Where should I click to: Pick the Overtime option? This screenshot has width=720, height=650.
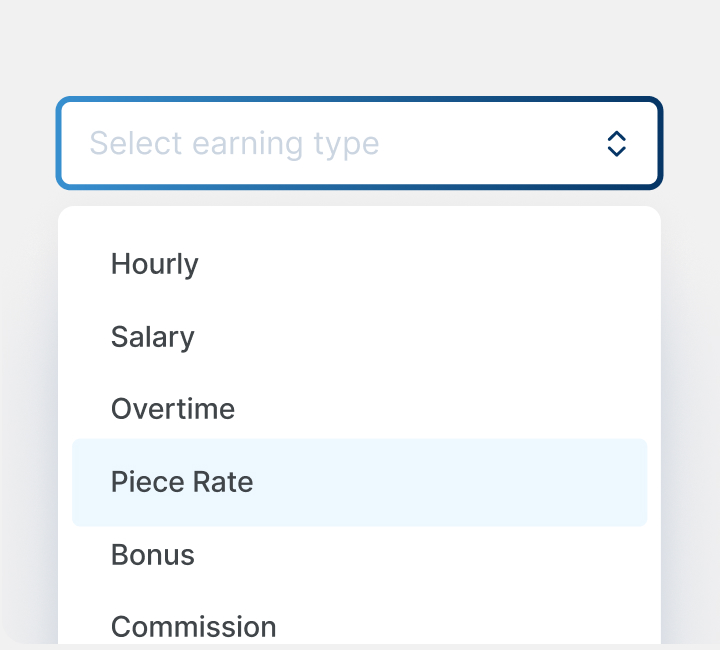[360, 409]
